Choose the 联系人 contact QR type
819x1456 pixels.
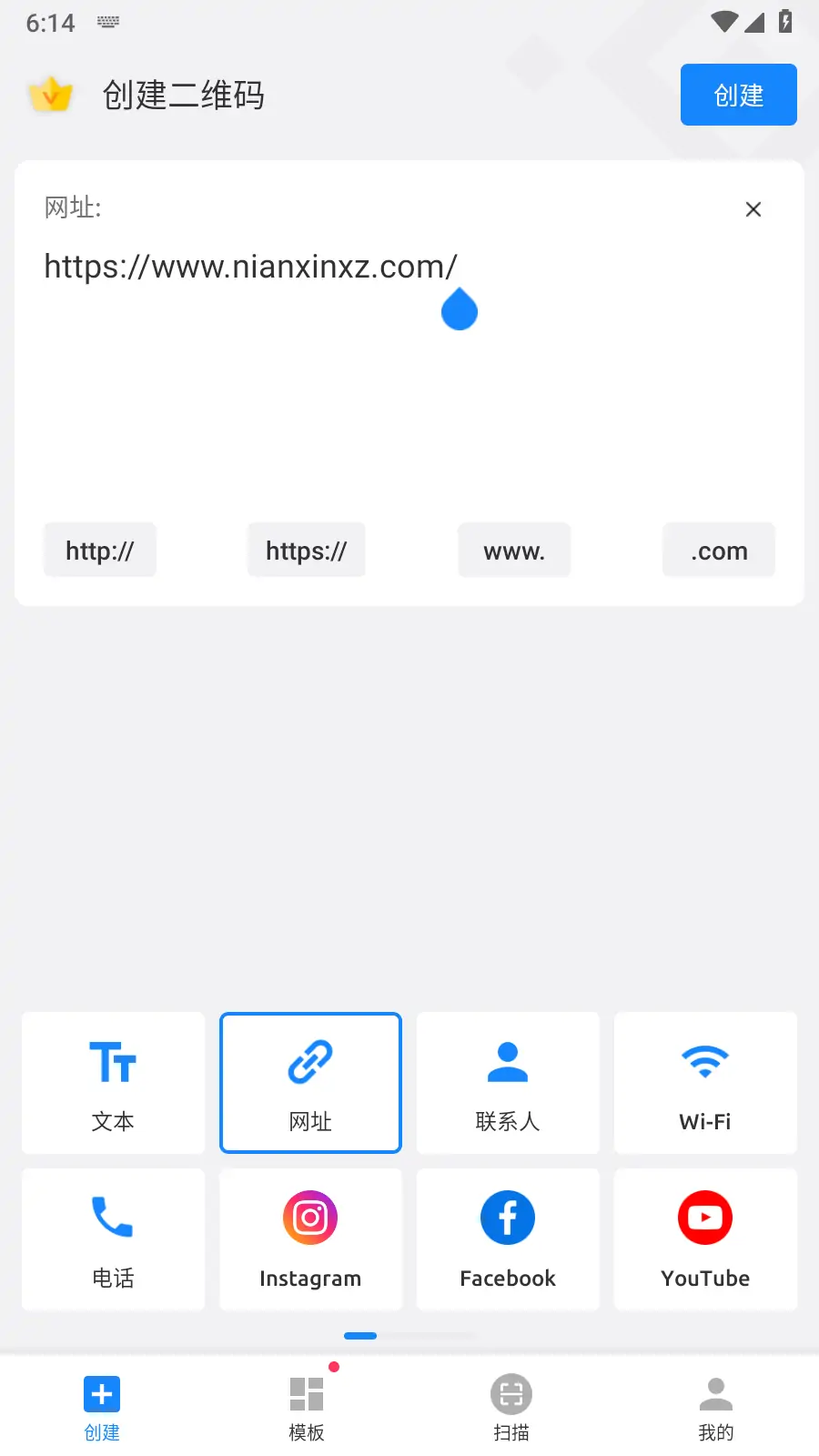507,1083
